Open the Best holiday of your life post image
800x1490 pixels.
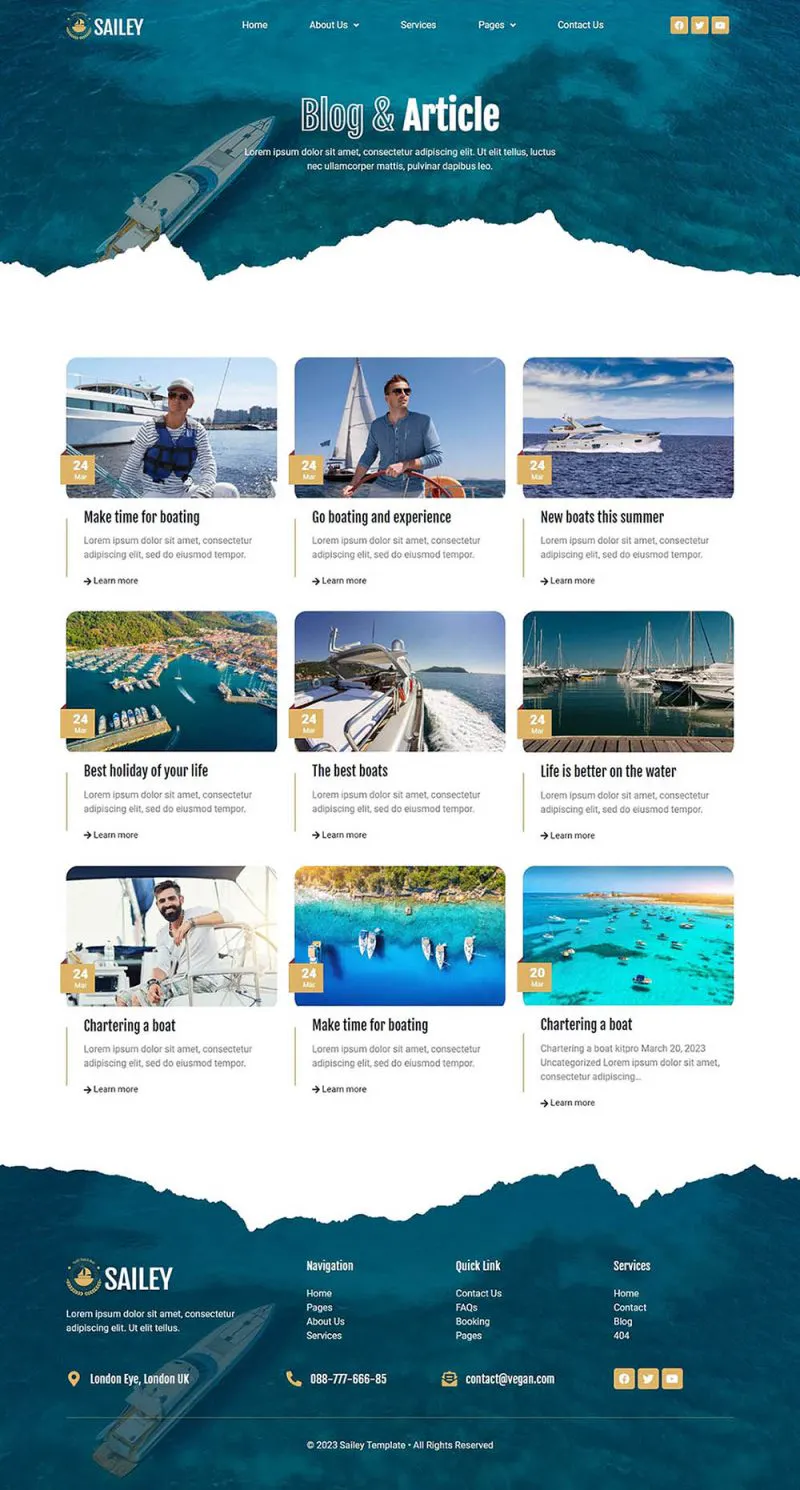[x=171, y=681]
